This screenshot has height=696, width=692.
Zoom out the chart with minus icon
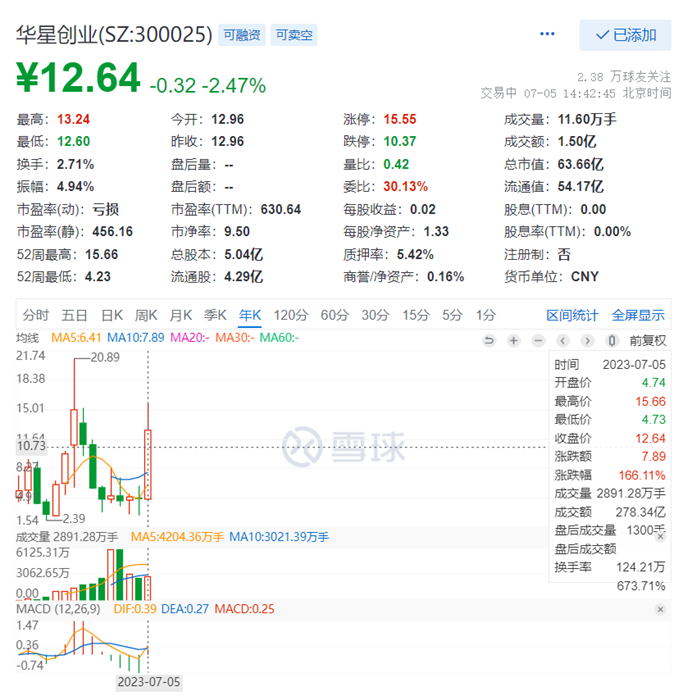point(538,340)
